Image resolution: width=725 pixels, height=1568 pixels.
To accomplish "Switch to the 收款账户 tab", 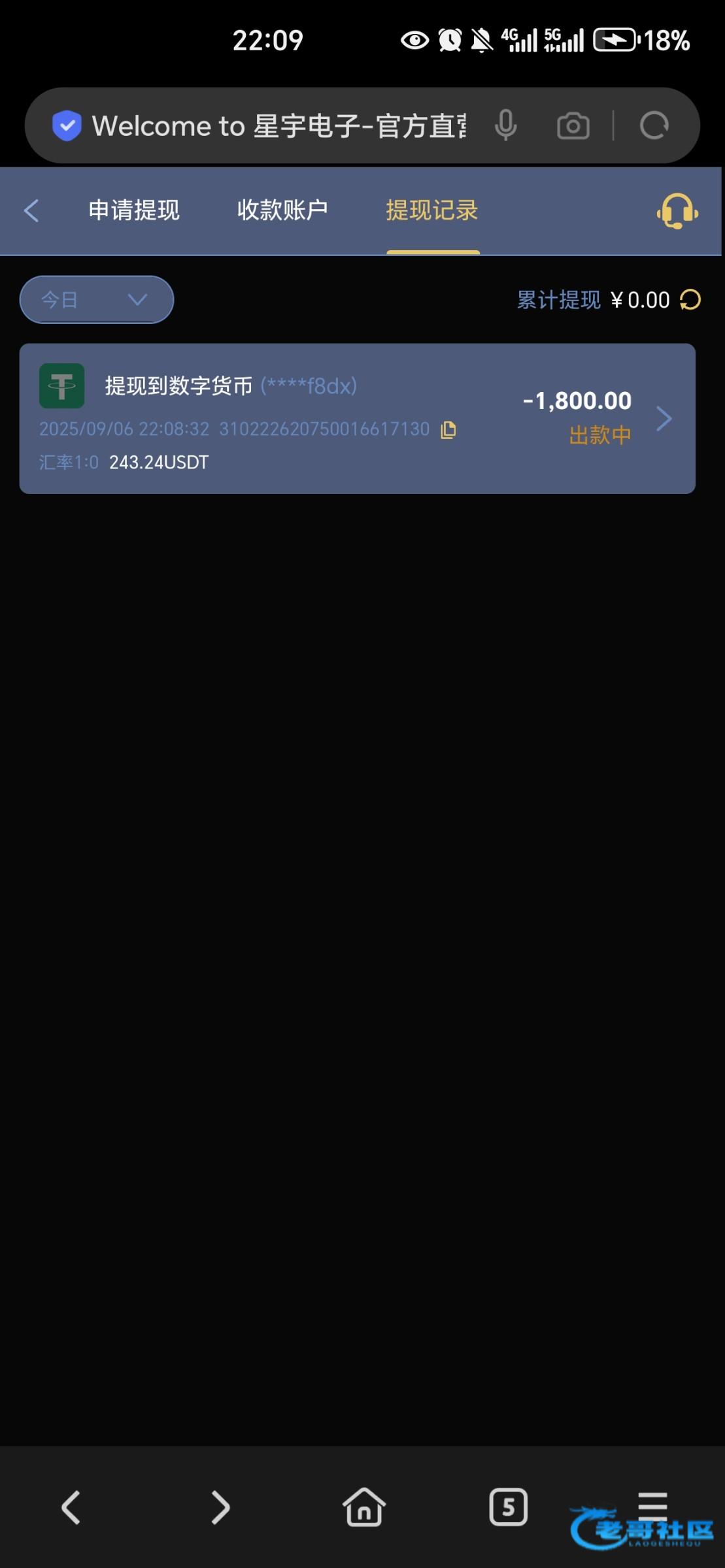I will click(282, 210).
